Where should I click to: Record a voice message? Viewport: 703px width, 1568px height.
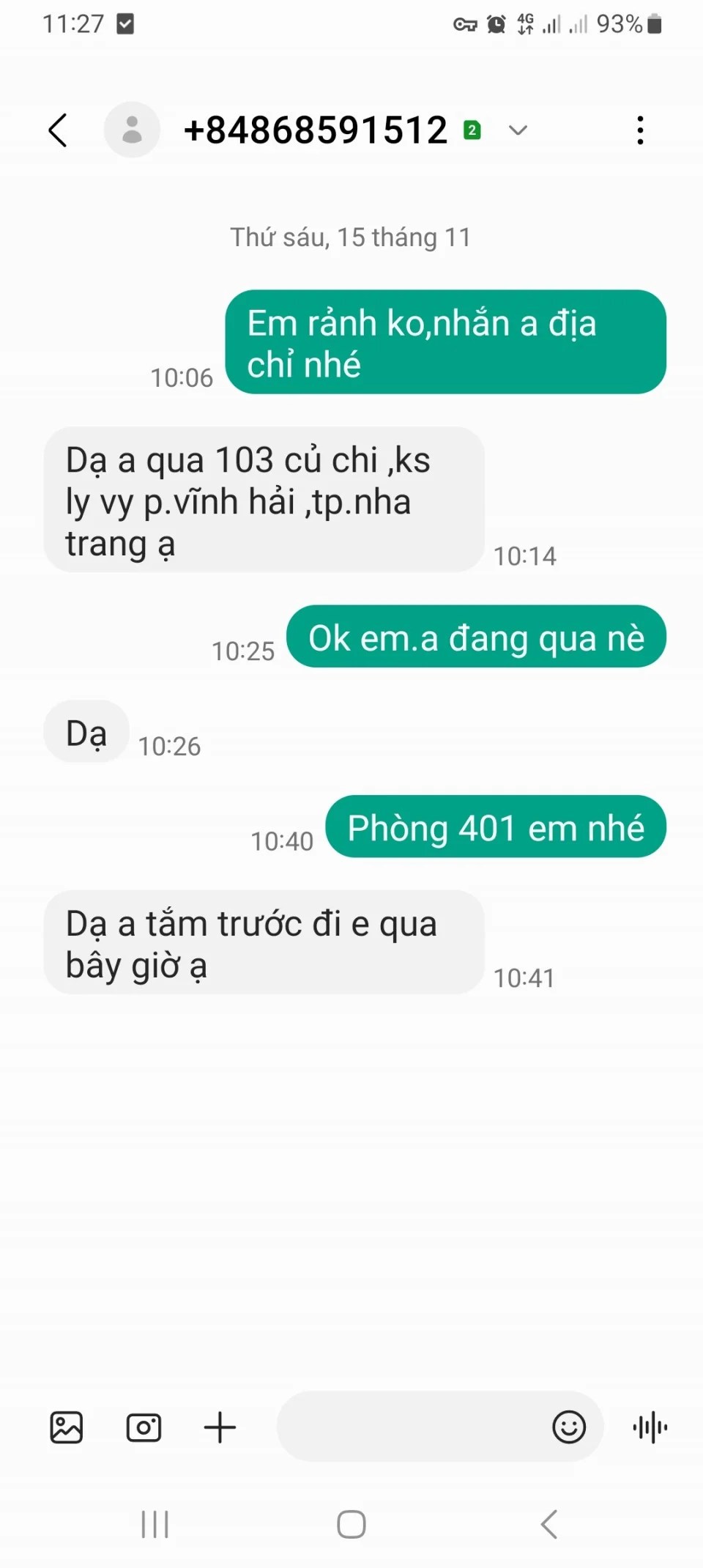[x=650, y=1427]
